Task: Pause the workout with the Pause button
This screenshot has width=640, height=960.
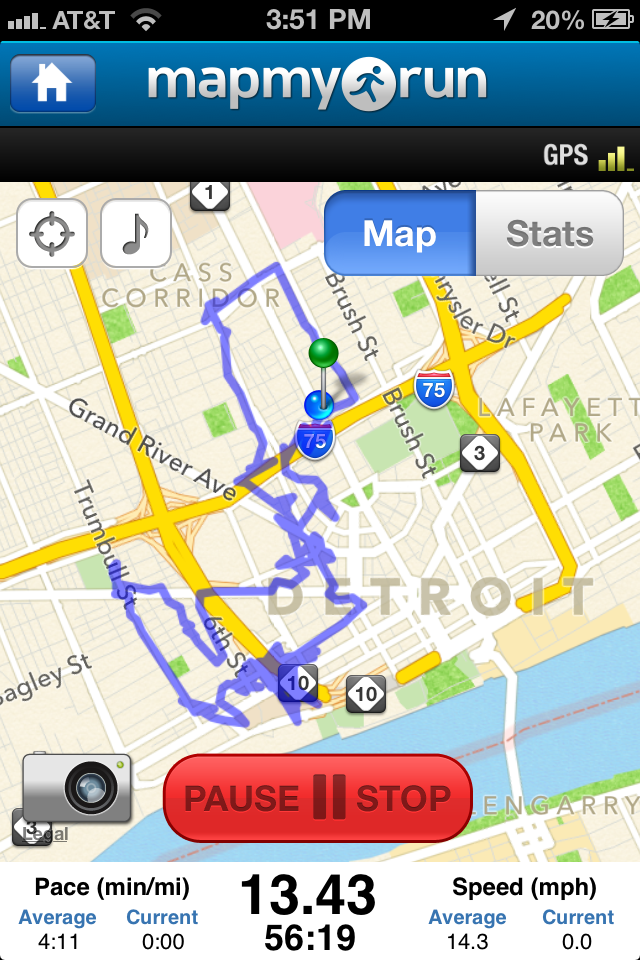Action: pos(241,798)
